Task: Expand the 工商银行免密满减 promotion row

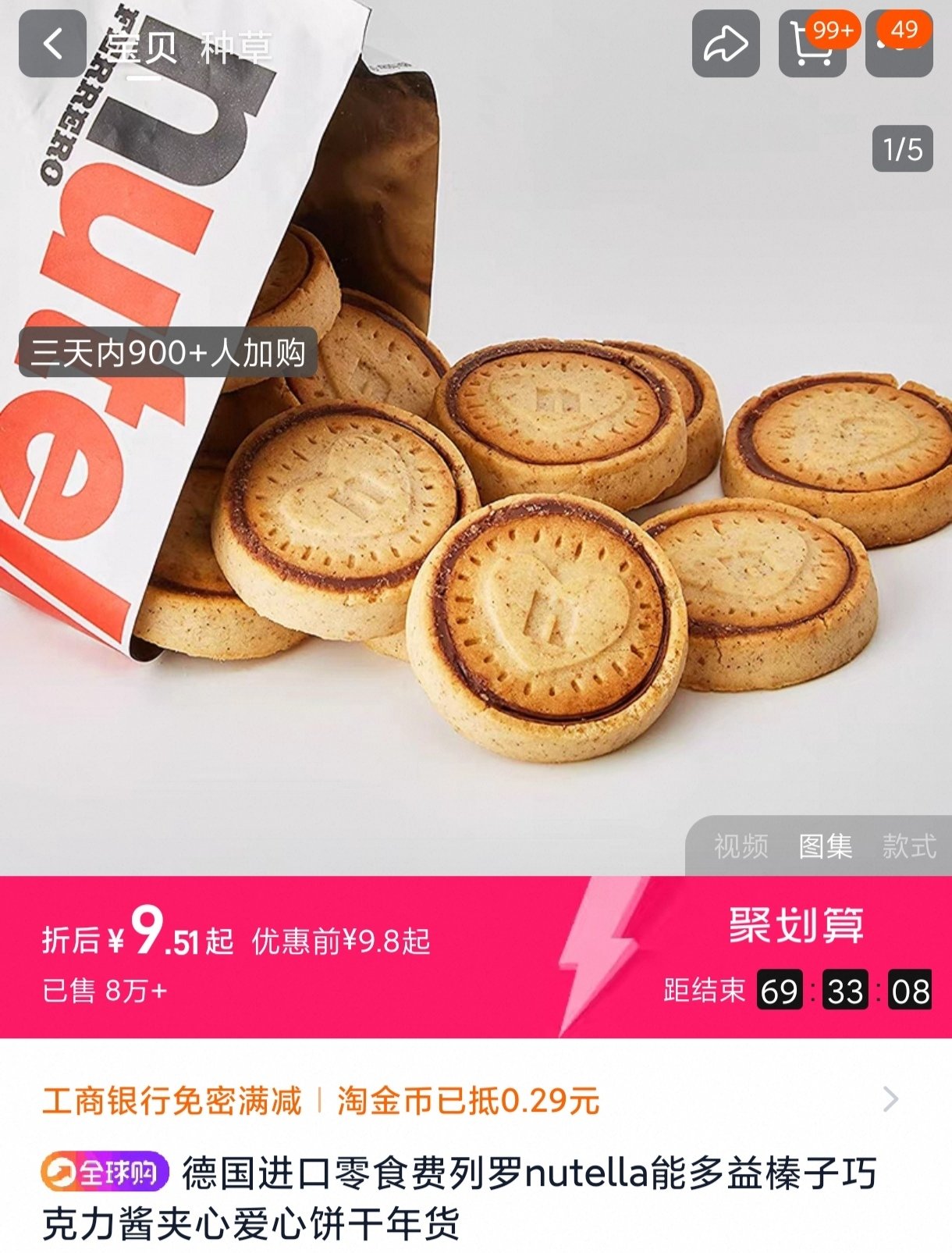Action: point(890,1100)
